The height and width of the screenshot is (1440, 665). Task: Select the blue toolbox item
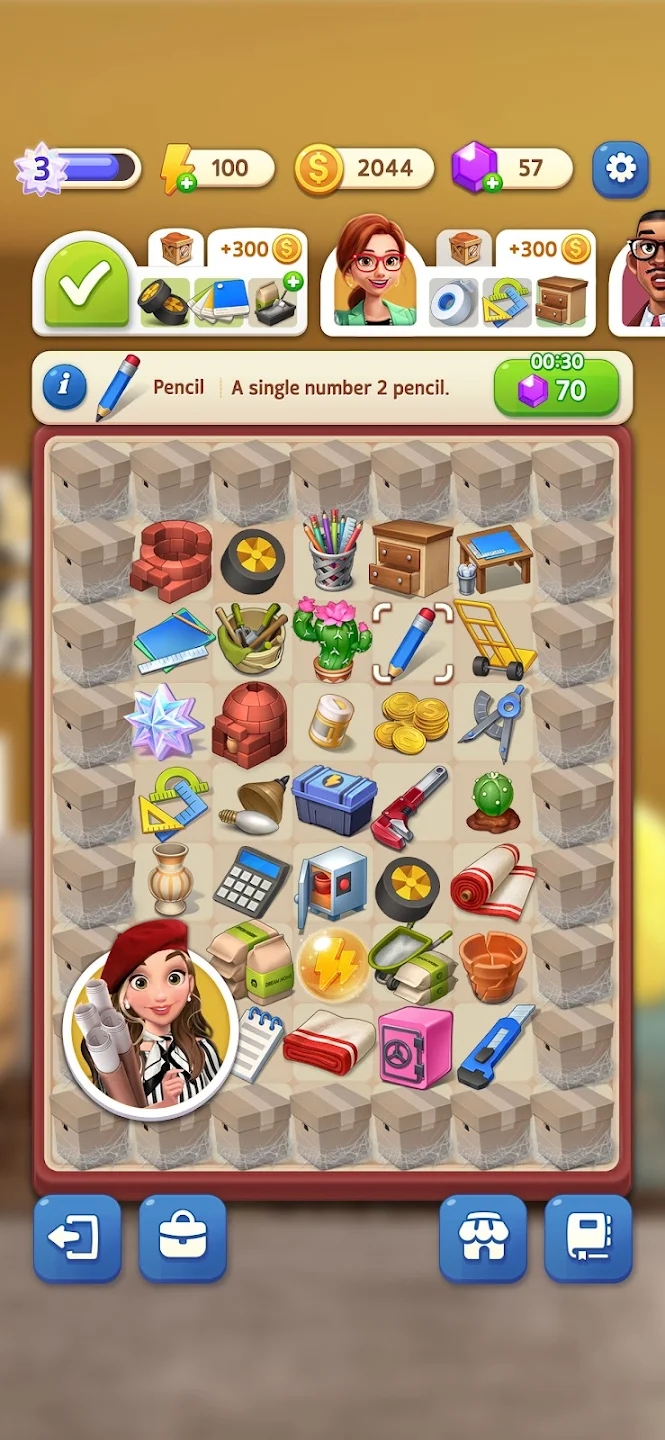pyautogui.click(x=334, y=799)
